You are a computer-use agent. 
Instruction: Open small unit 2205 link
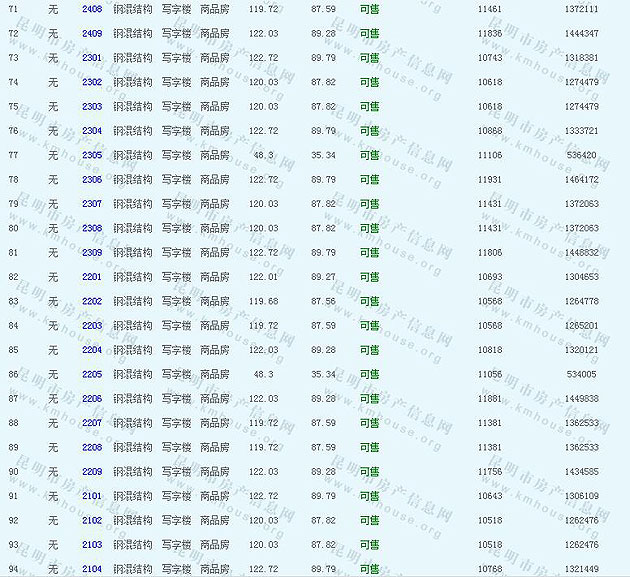92,374
